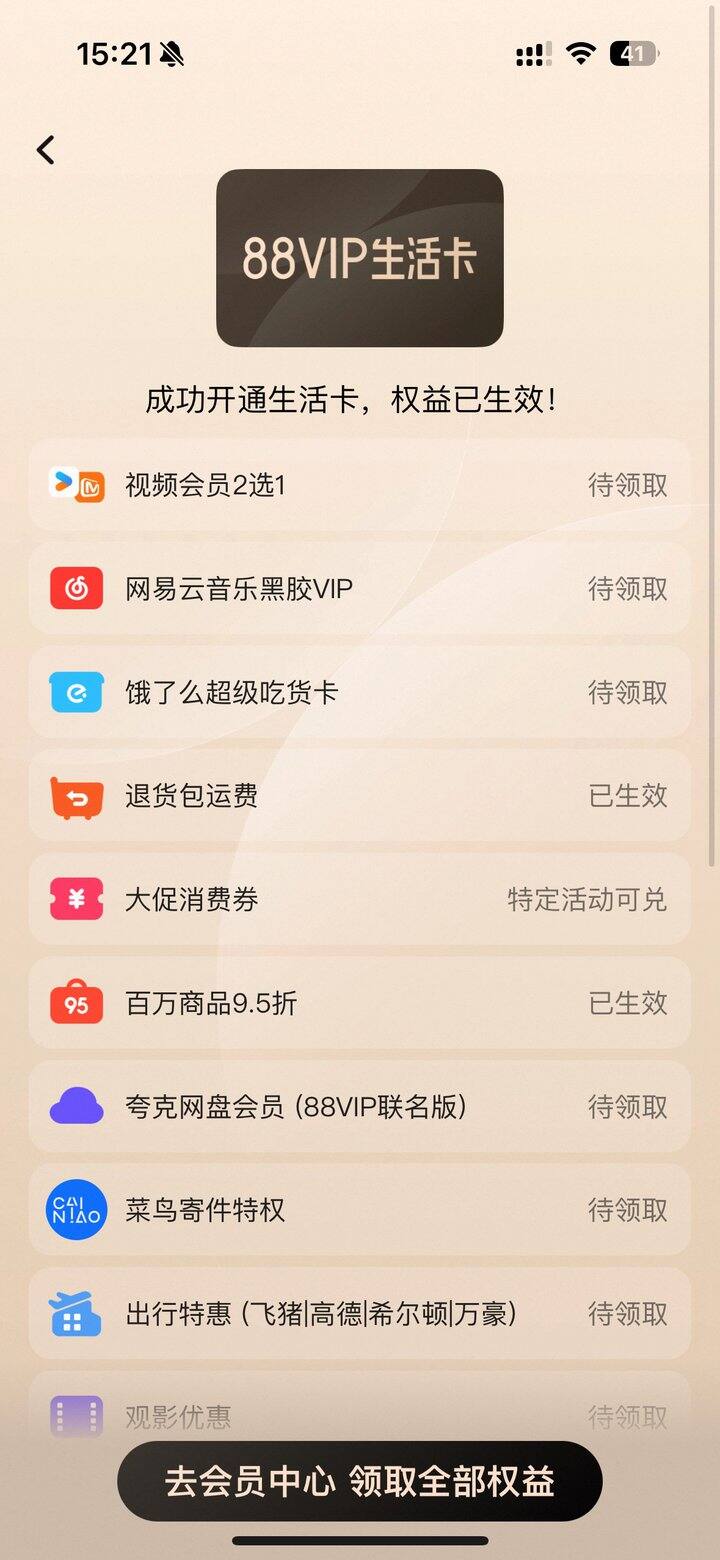
Task: Go back using the top-left chevron
Action: (x=45, y=148)
